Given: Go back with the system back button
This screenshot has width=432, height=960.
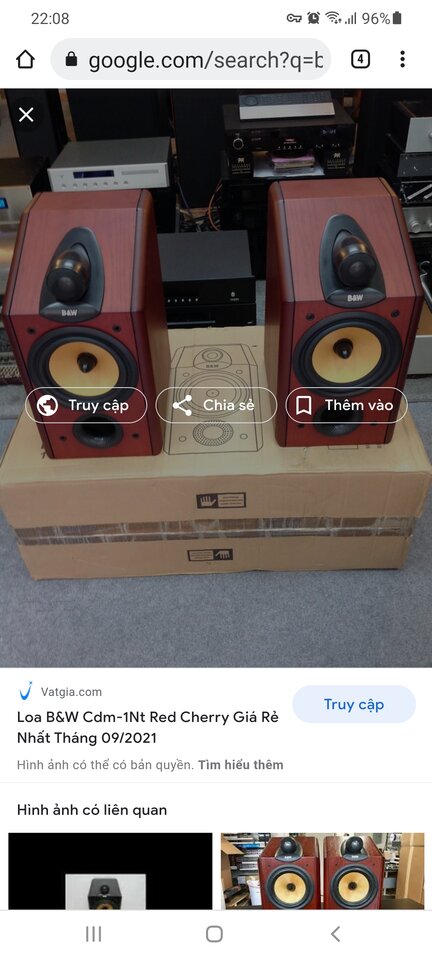Looking at the screenshot, I should coord(335,934).
